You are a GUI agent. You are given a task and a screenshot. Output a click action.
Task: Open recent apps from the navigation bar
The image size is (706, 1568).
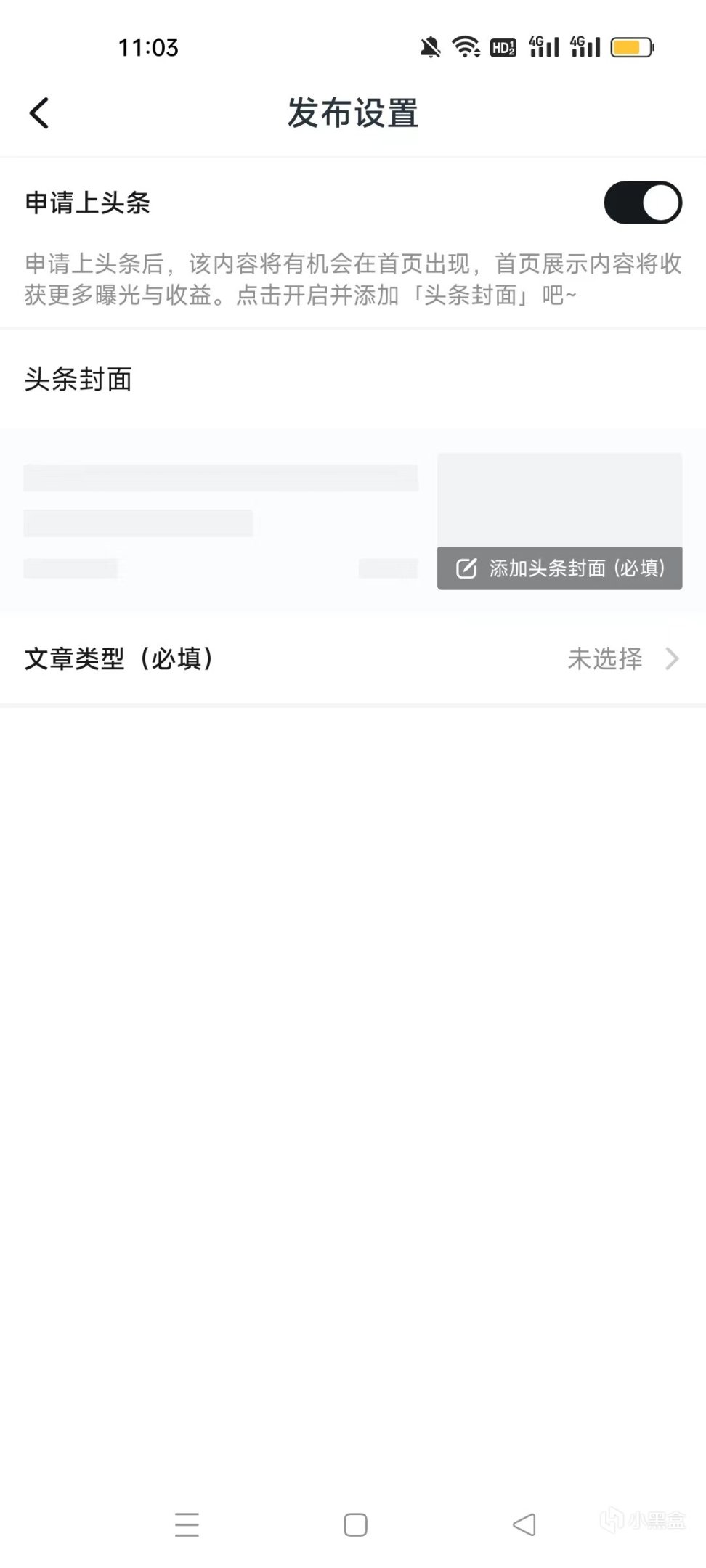[x=187, y=1524]
